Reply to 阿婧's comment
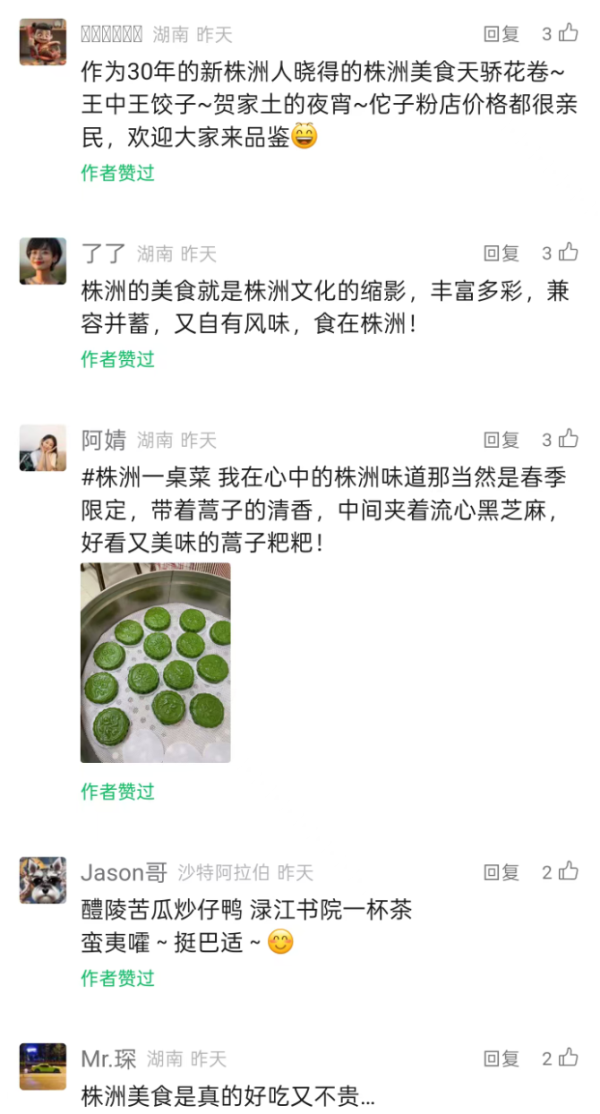Screen dimensions: 600x1114 click(501, 440)
